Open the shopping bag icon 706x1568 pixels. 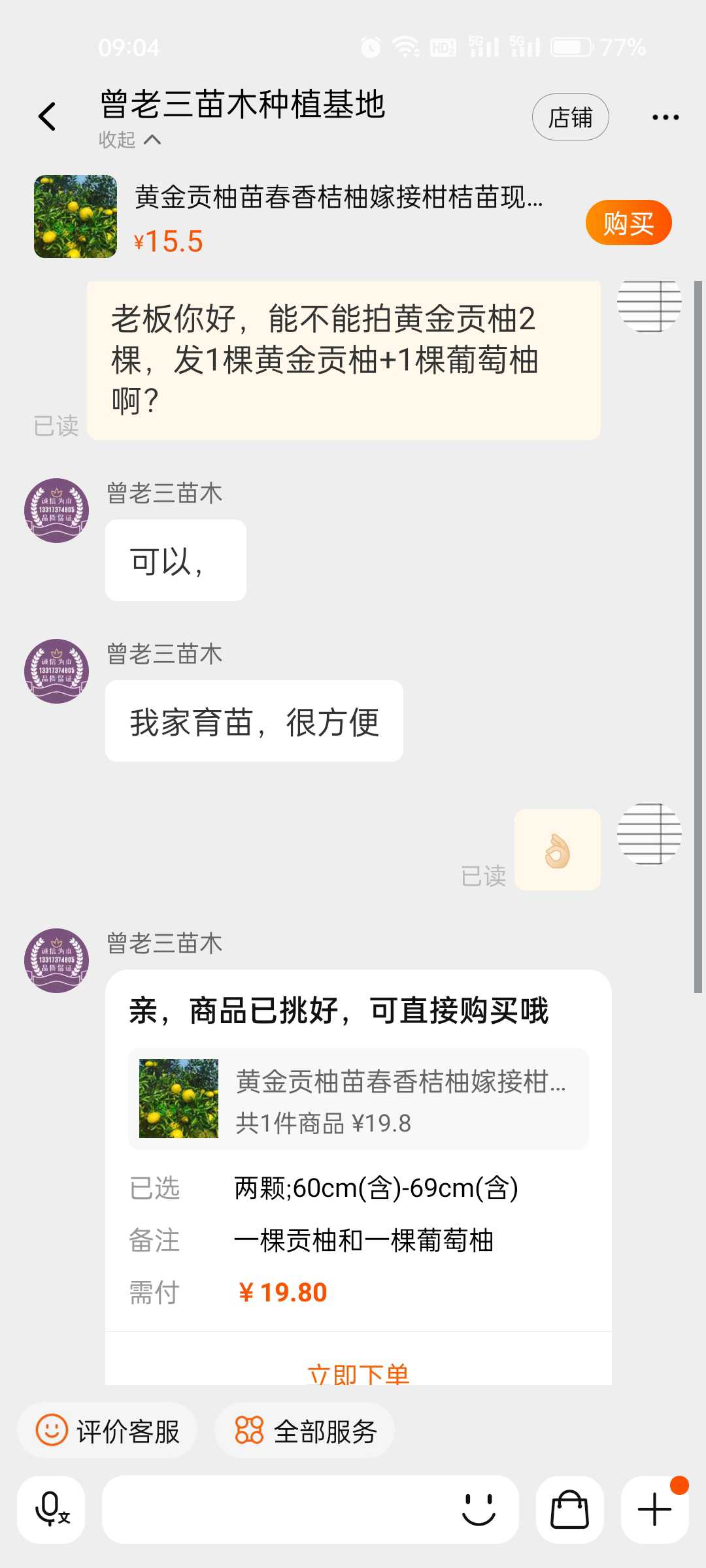point(569,1509)
